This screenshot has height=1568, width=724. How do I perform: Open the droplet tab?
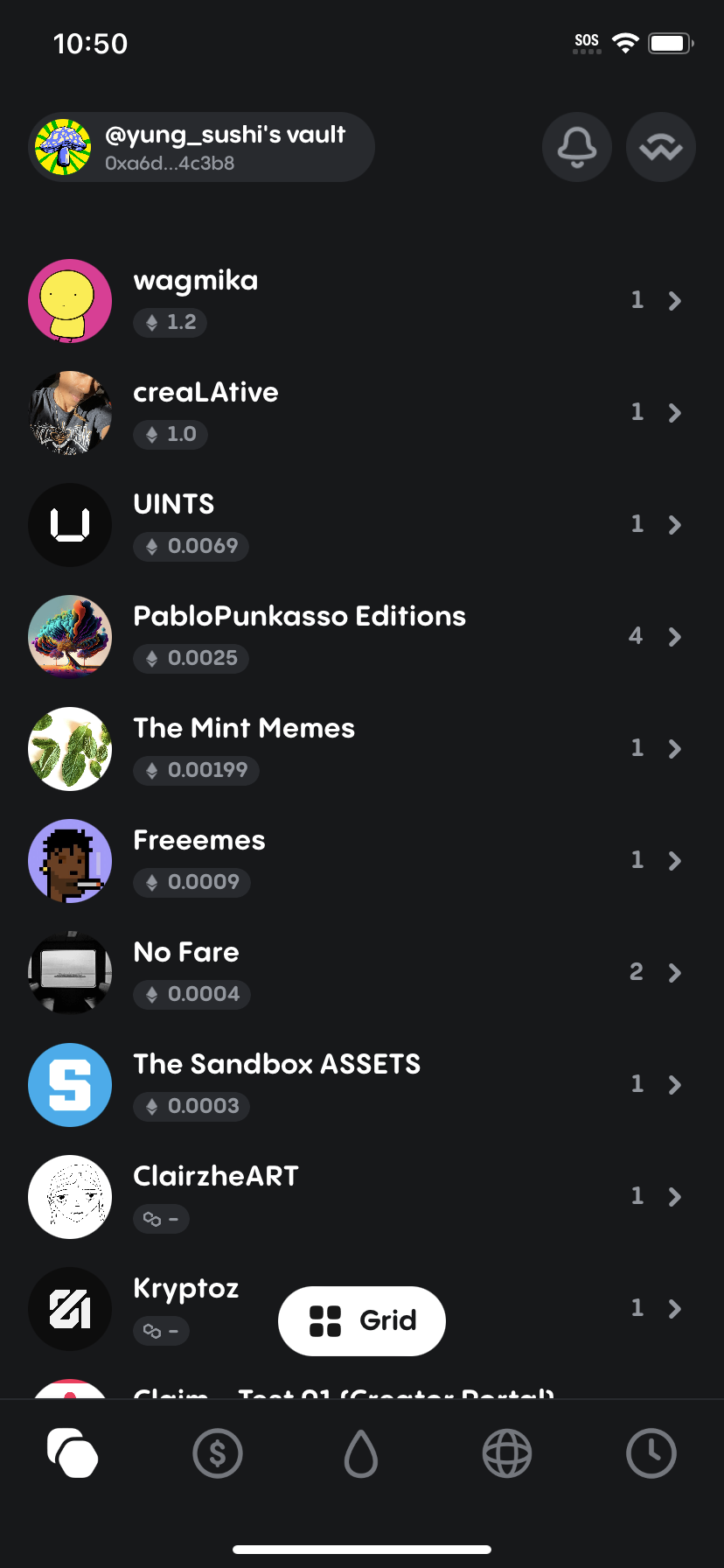coord(361,1453)
